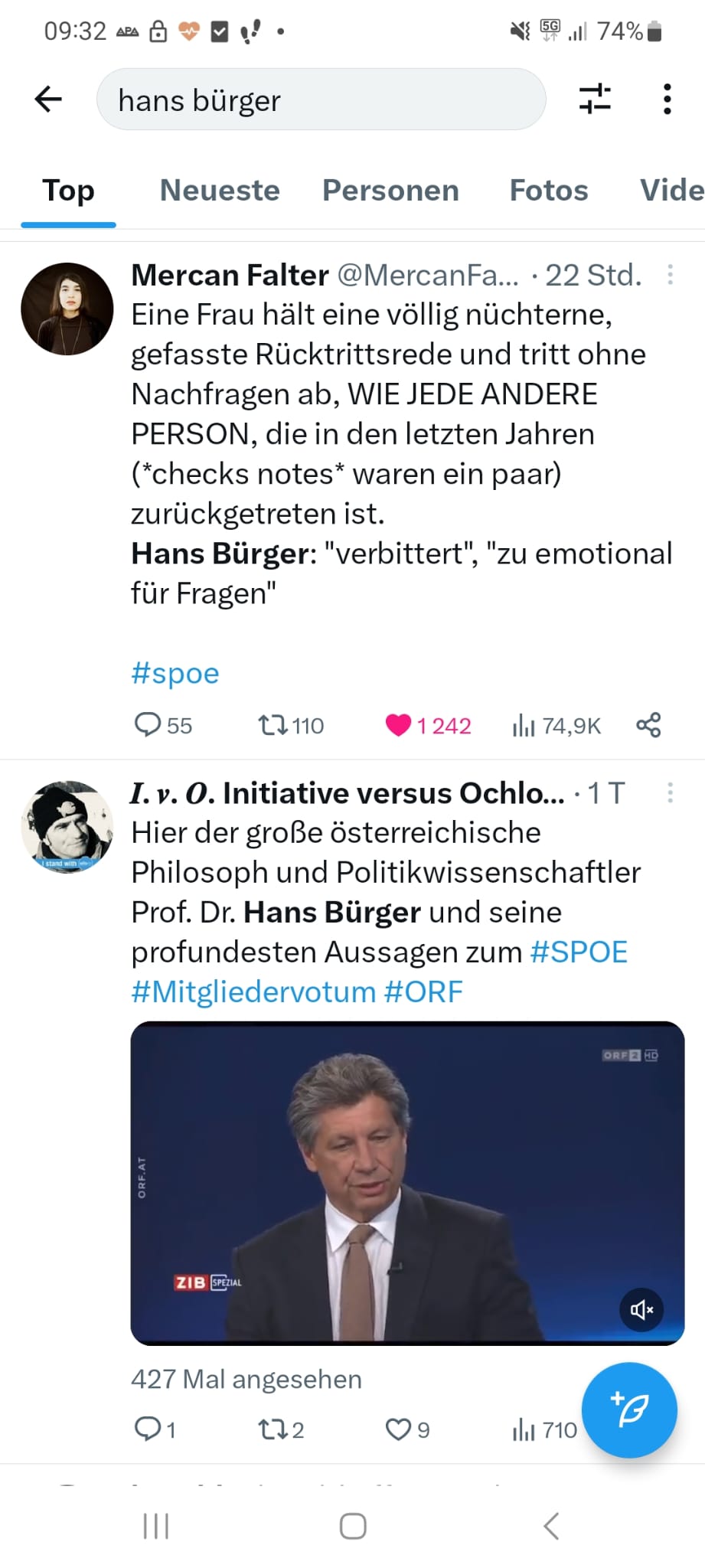The width and height of the screenshot is (705, 1568).
Task: Open the share icon on the first tweet
Action: coord(648,725)
